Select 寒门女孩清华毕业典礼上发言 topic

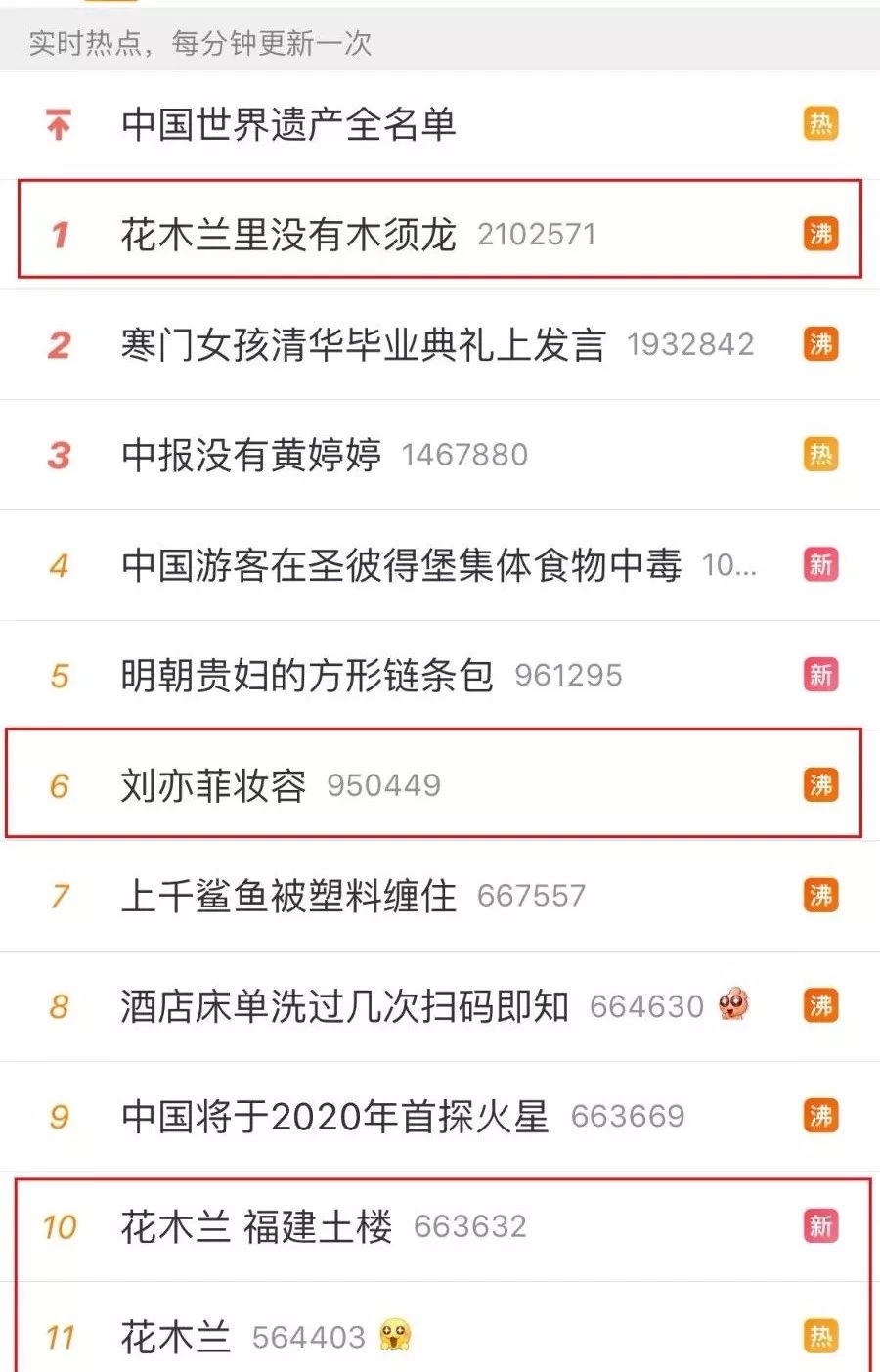coord(363,345)
